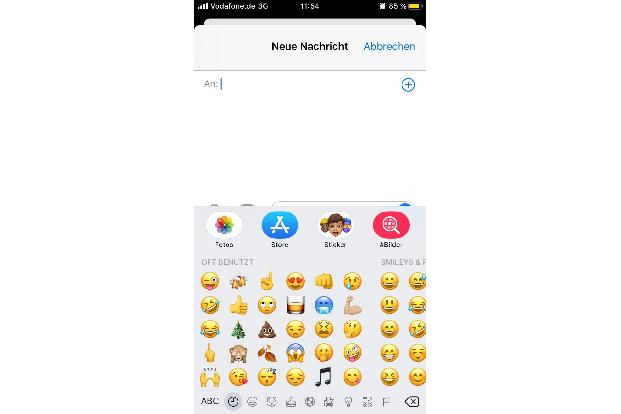The image size is (621, 414).
Task: Switch back to the ABC letter keyboard
Action: [210, 401]
